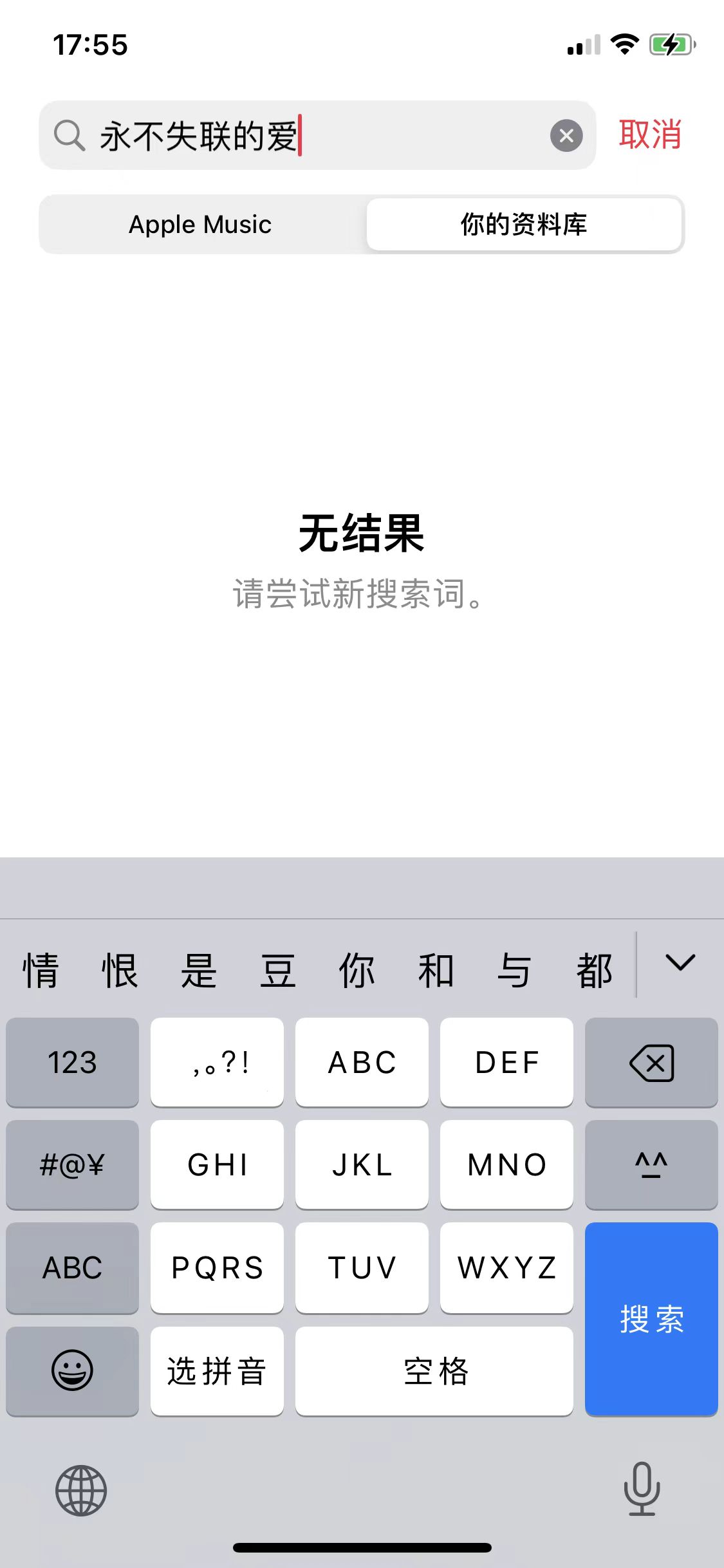The width and height of the screenshot is (724, 1568).
Task: Tap the 空格 space key
Action: pyautogui.click(x=434, y=1370)
